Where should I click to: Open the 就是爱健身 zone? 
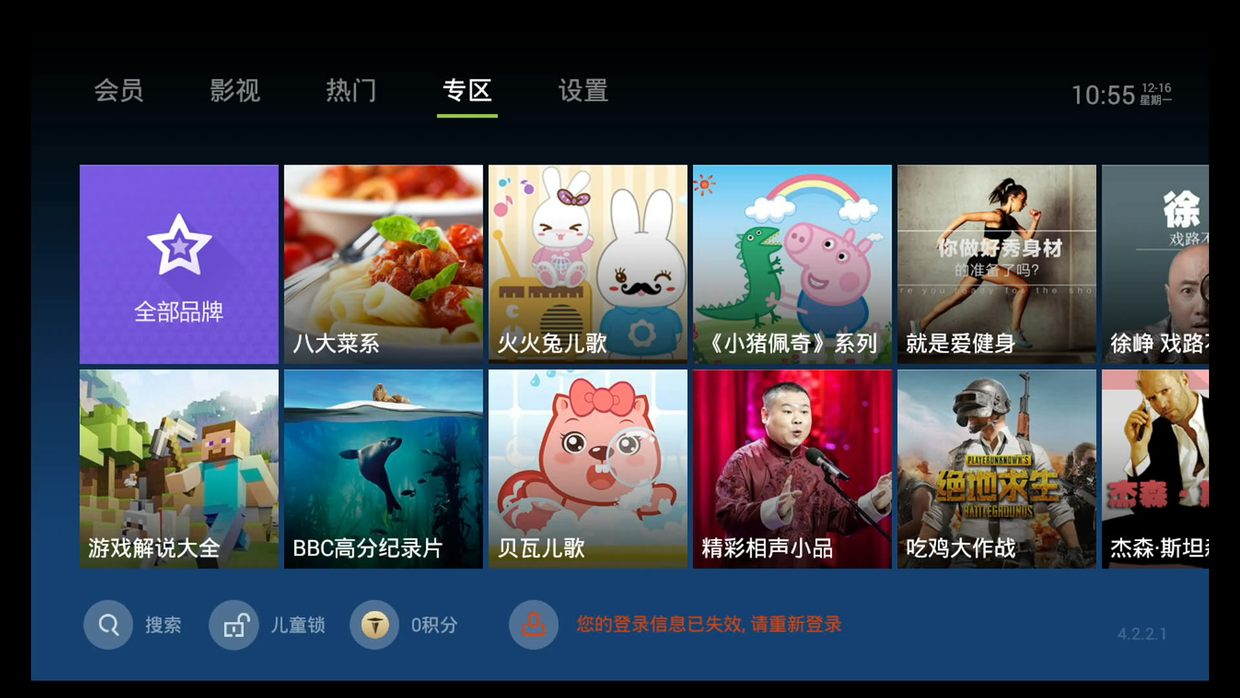[996, 264]
